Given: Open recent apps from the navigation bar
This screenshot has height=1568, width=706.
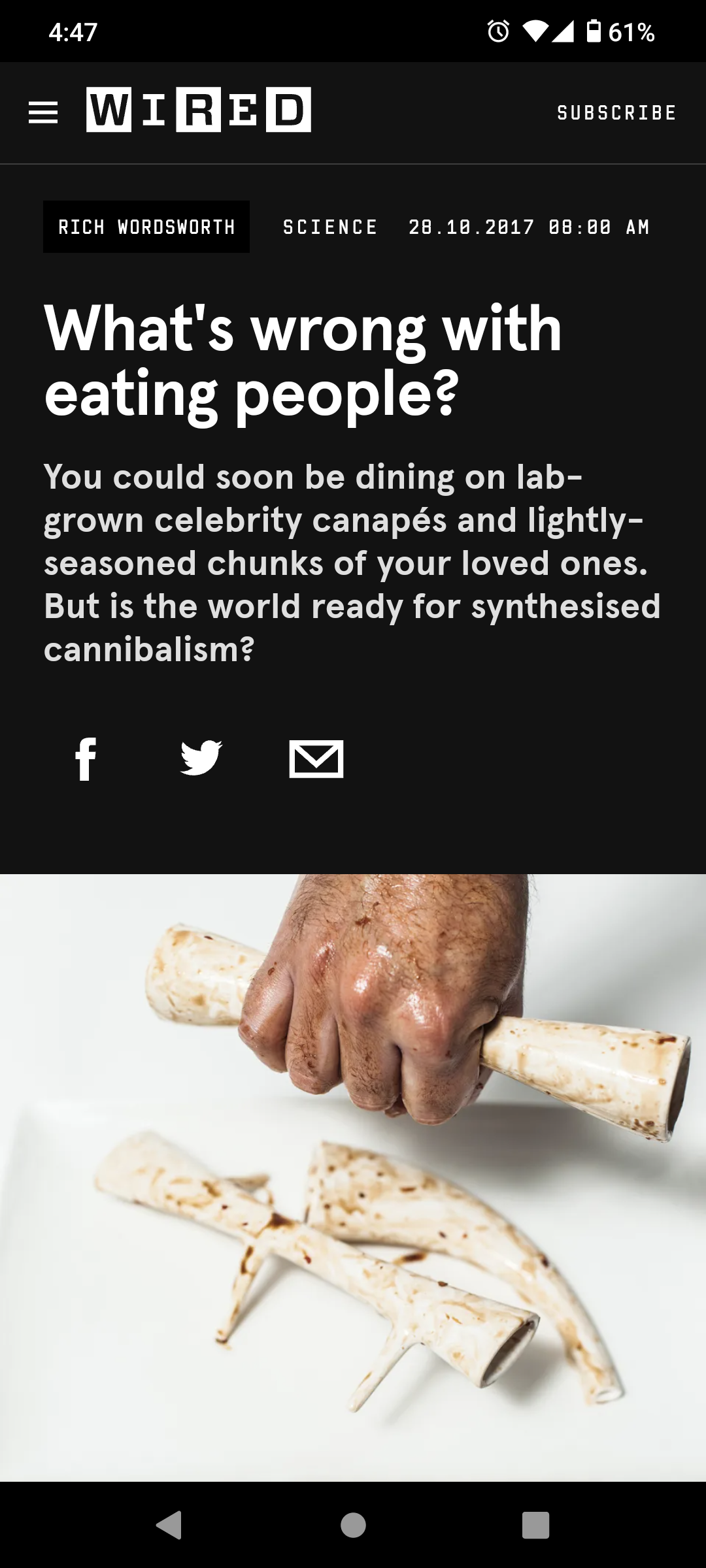Looking at the screenshot, I should point(536,1525).
